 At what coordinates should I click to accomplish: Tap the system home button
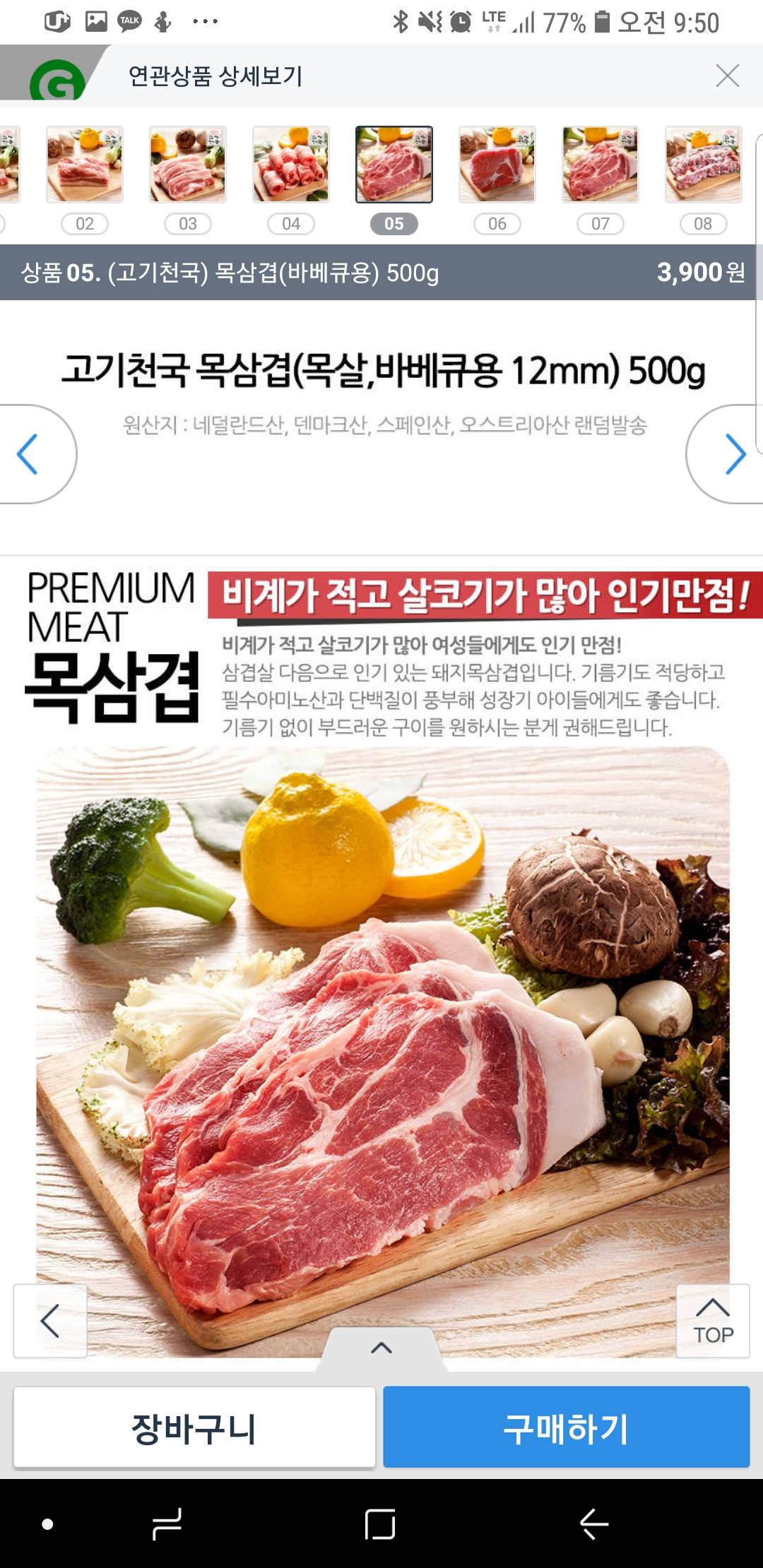click(380, 1524)
